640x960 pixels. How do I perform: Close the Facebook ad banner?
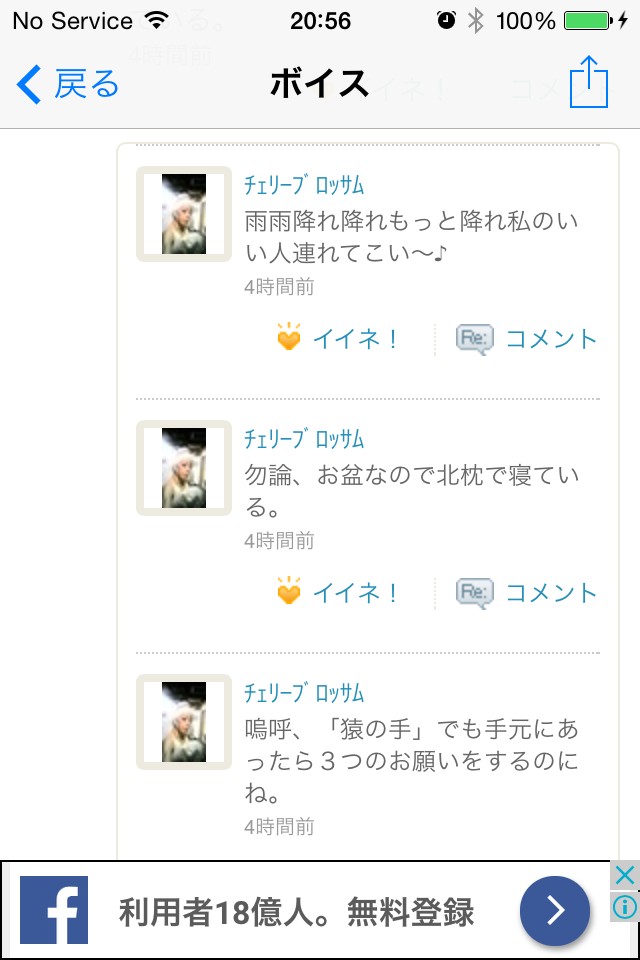[x=624, y=876]
